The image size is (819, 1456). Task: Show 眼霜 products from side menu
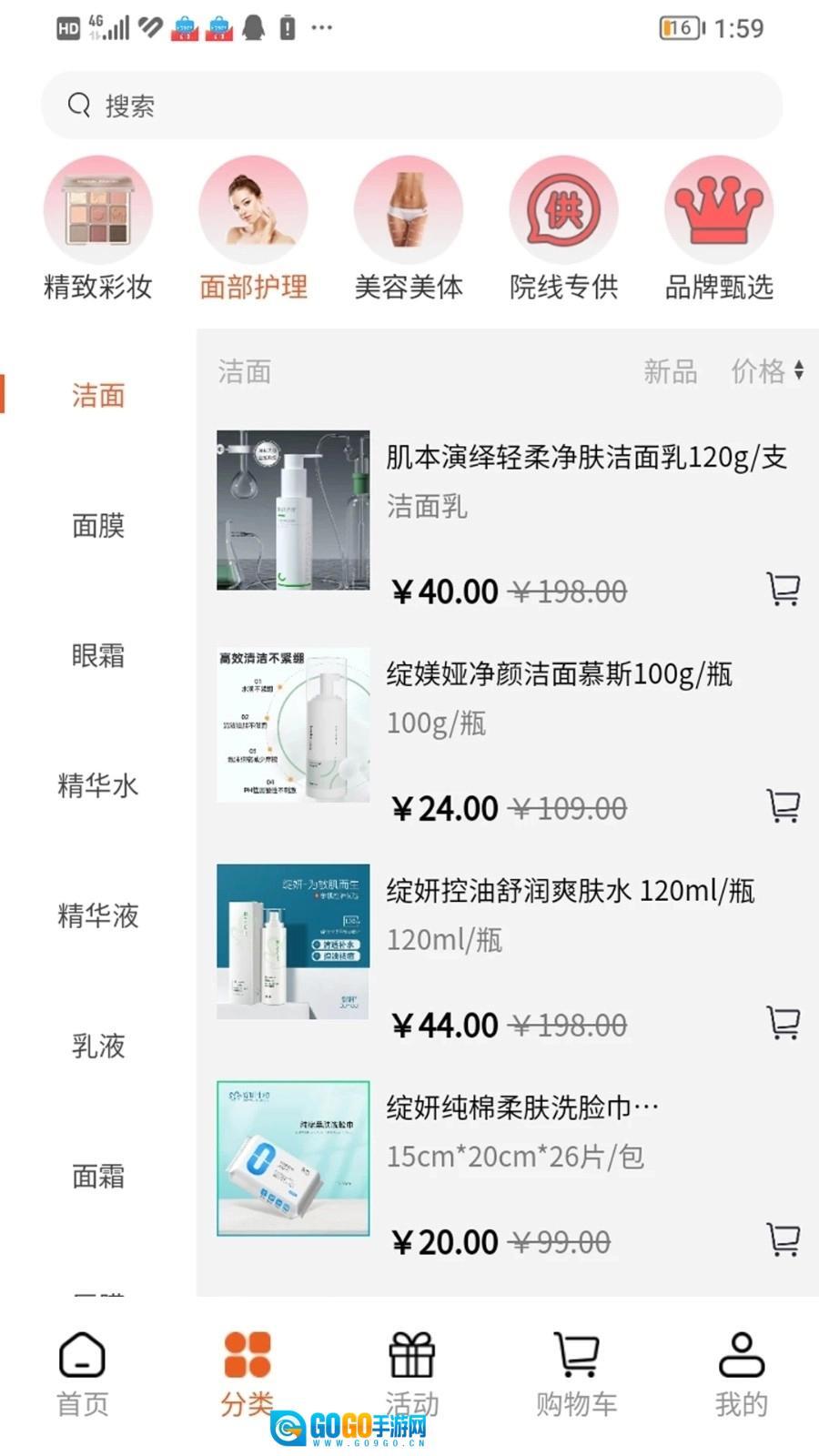[98, 655]
